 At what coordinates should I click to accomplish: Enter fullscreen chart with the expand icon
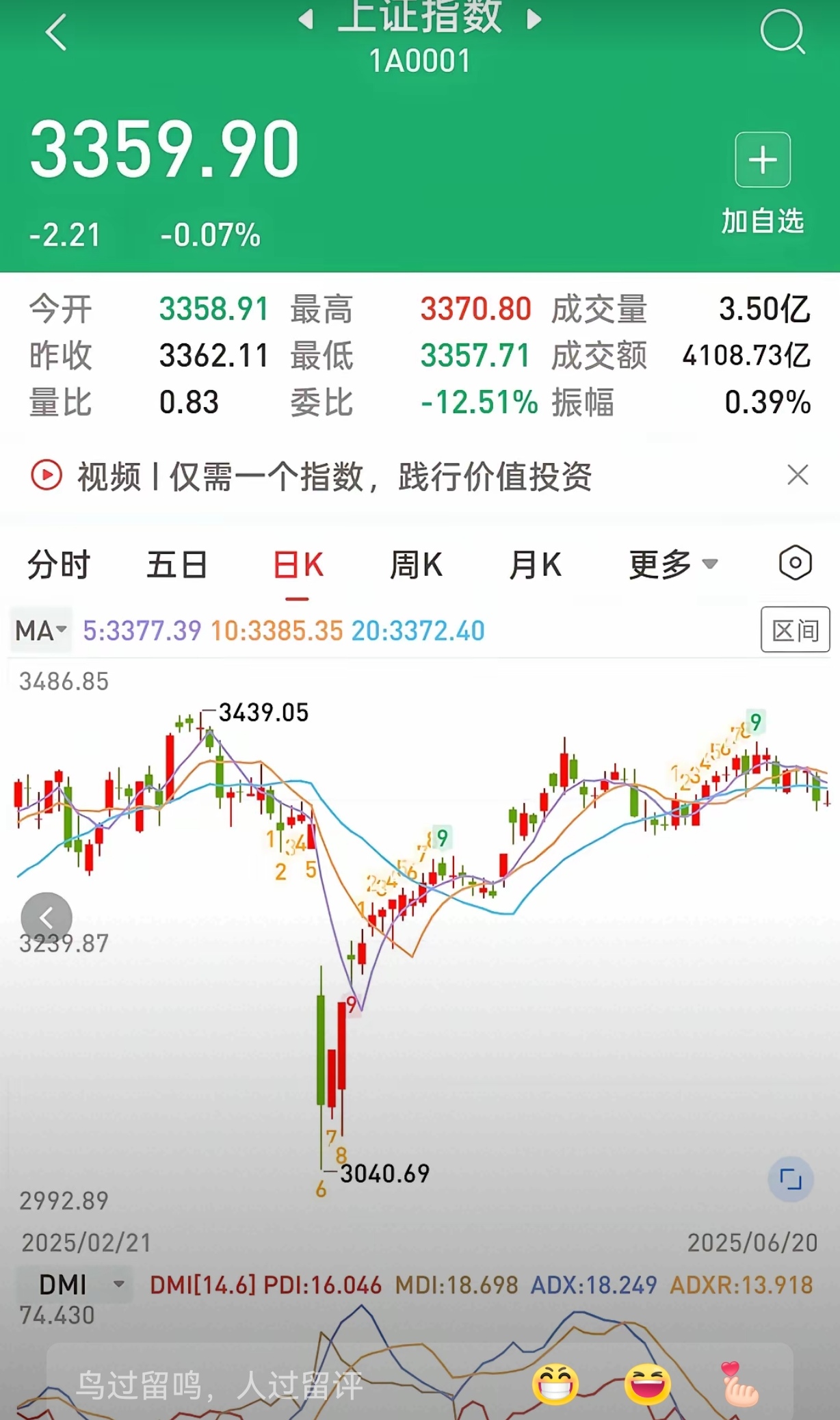pos(791,1179)
